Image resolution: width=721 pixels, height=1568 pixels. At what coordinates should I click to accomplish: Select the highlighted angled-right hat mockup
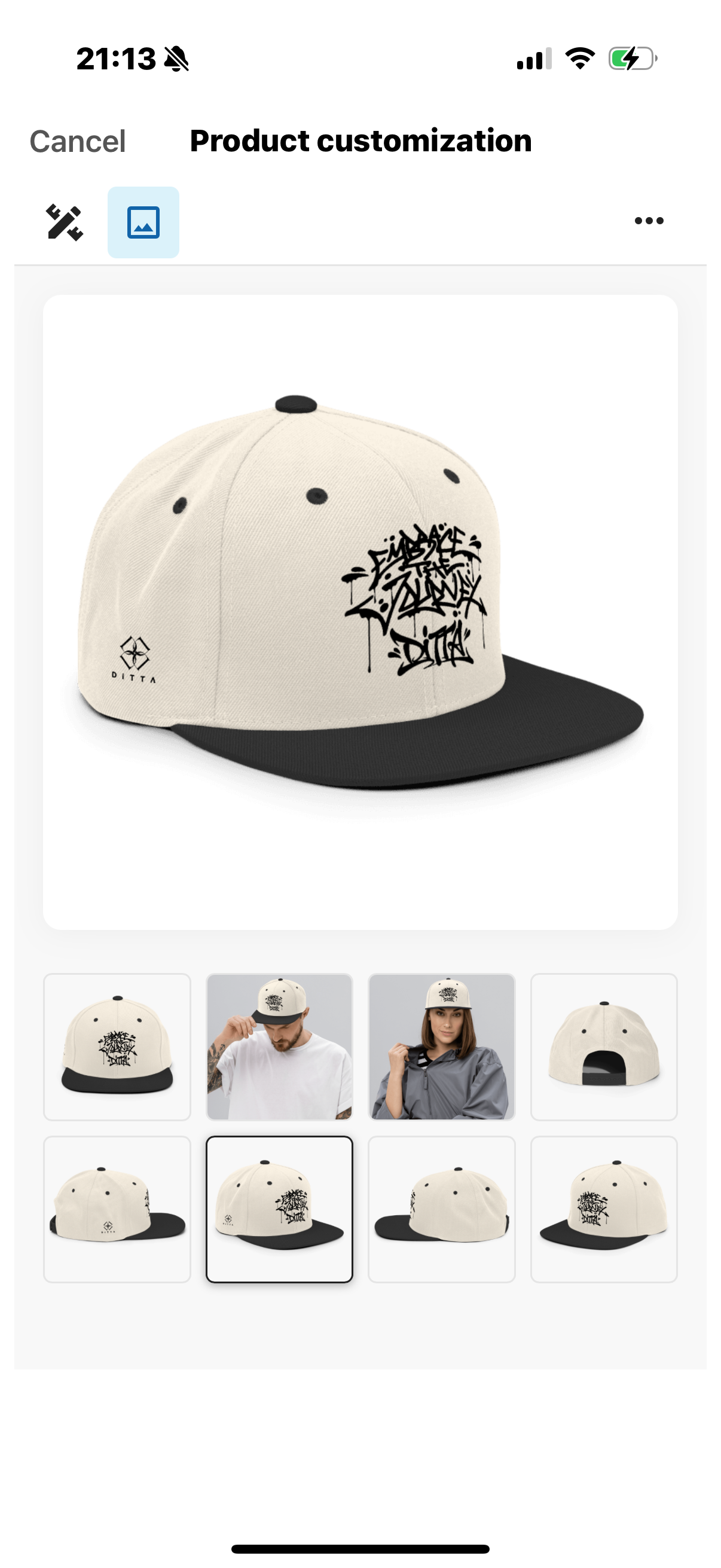(279, 1209)
